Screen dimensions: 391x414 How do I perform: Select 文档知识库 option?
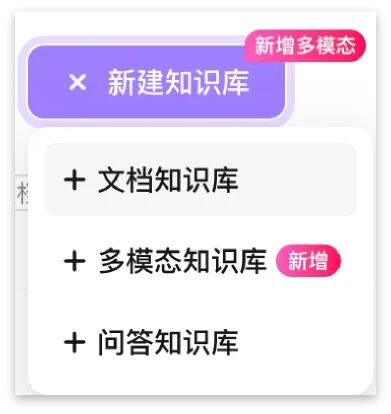[x=201, y=180]
